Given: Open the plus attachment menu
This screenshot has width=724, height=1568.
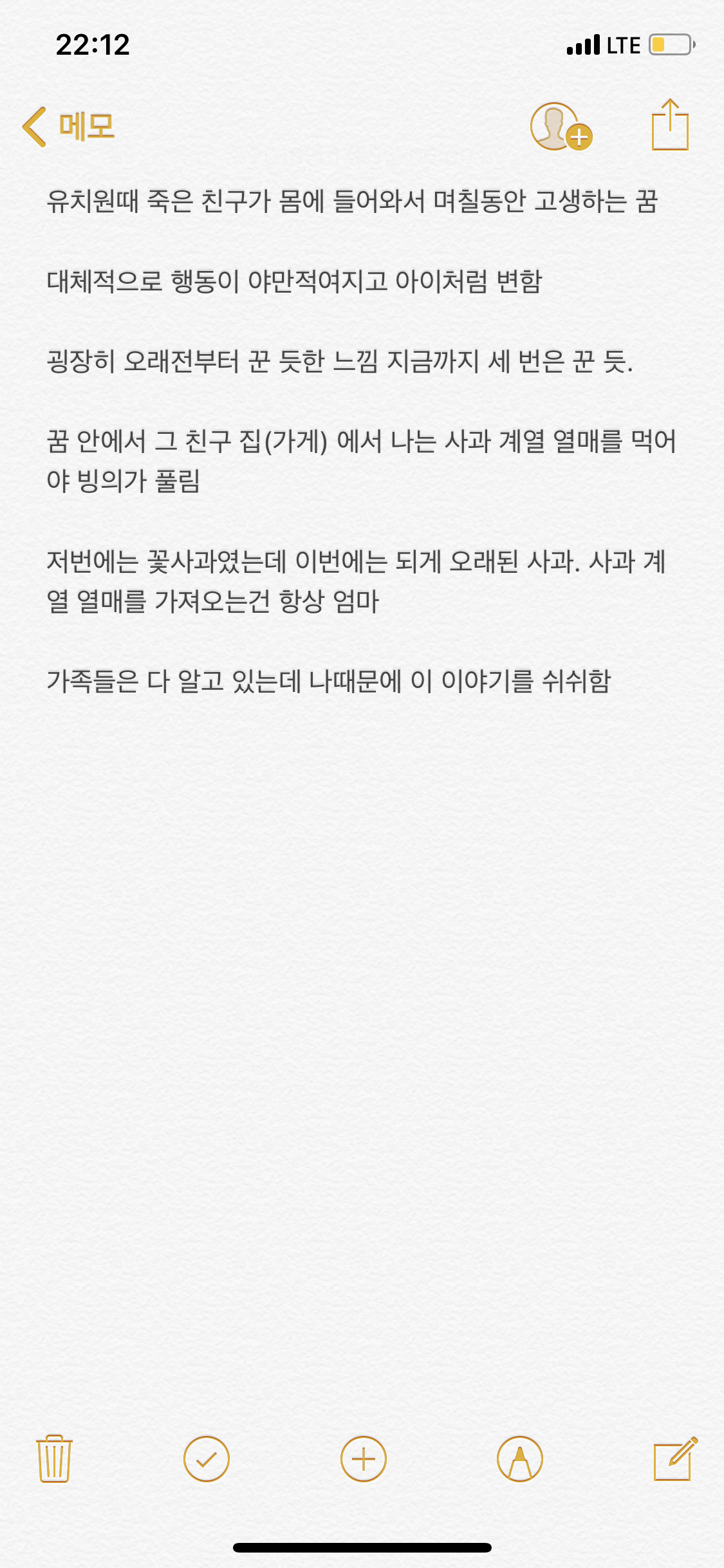Looking at the screenshot, I should coord(363,1459).
